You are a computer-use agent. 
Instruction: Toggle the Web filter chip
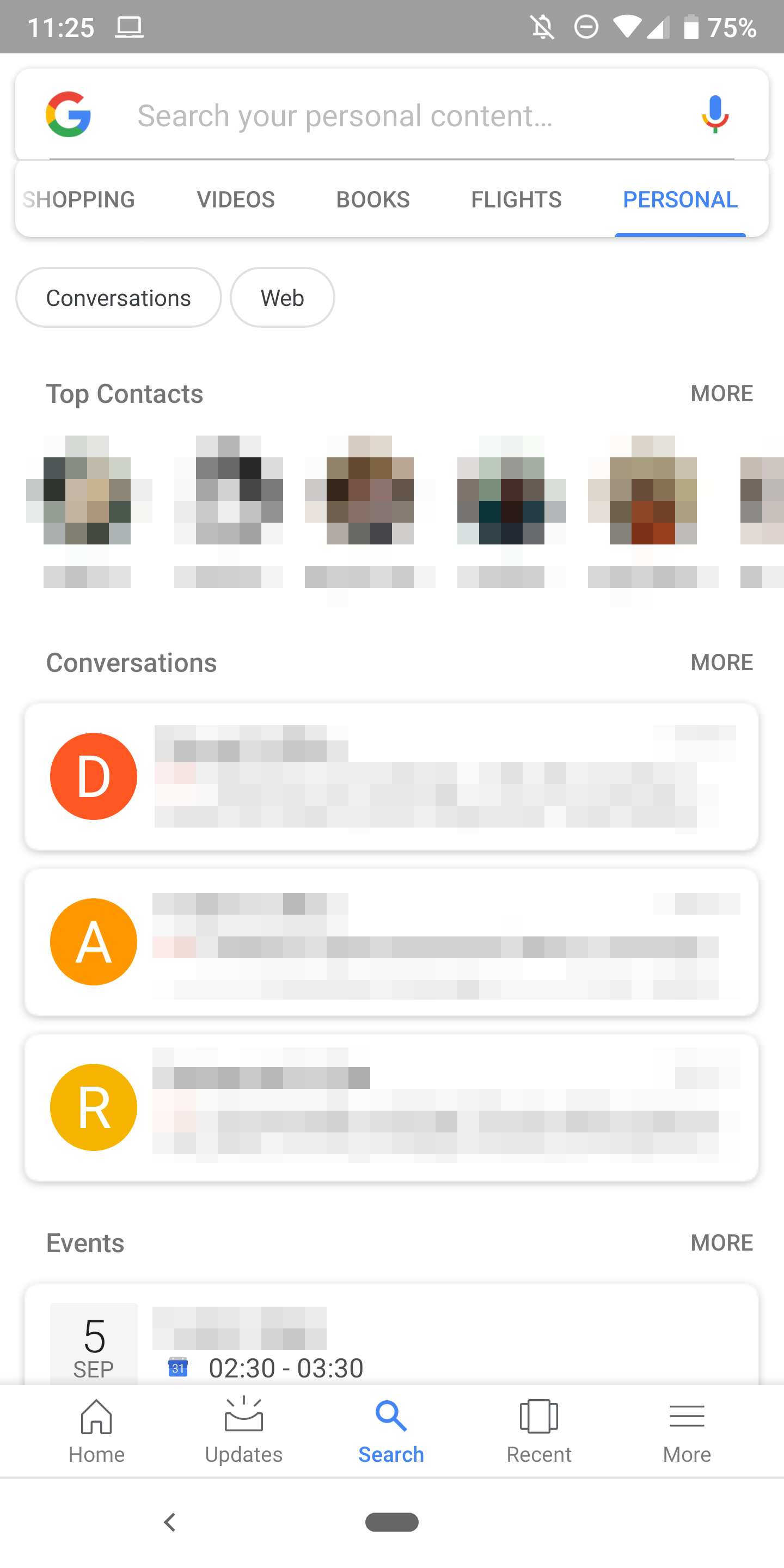click(x=282, y=298)
